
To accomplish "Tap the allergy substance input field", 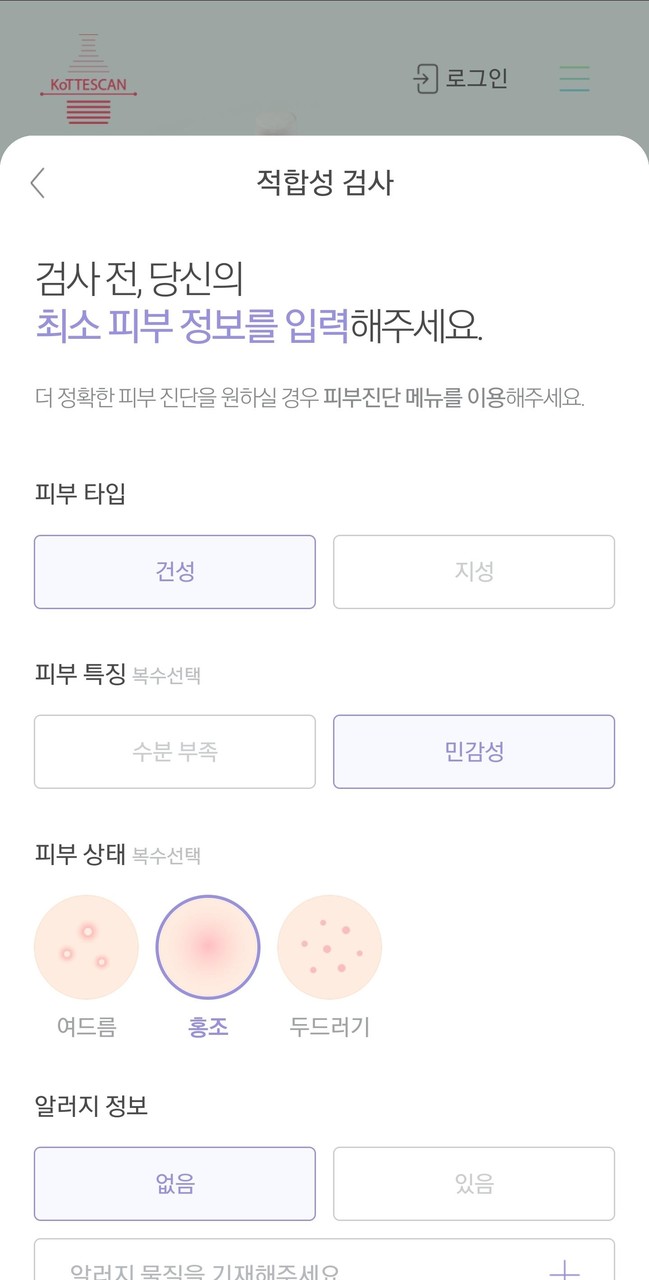I will coord(280,1266).
